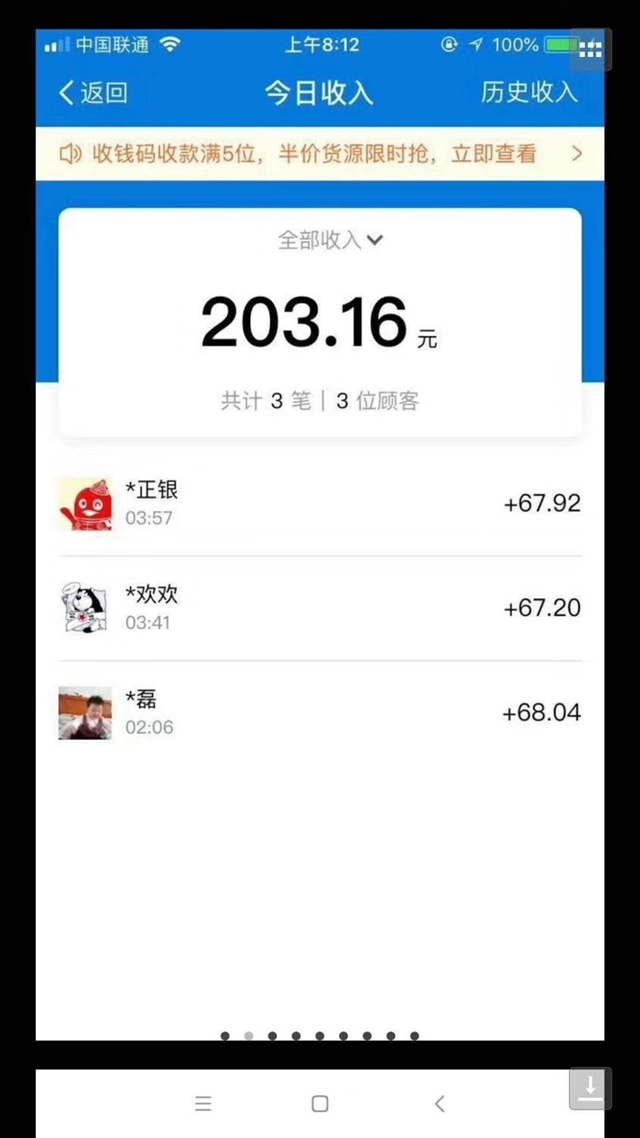
Task: Open 历史收入 history income page
Action: [529, 93]
